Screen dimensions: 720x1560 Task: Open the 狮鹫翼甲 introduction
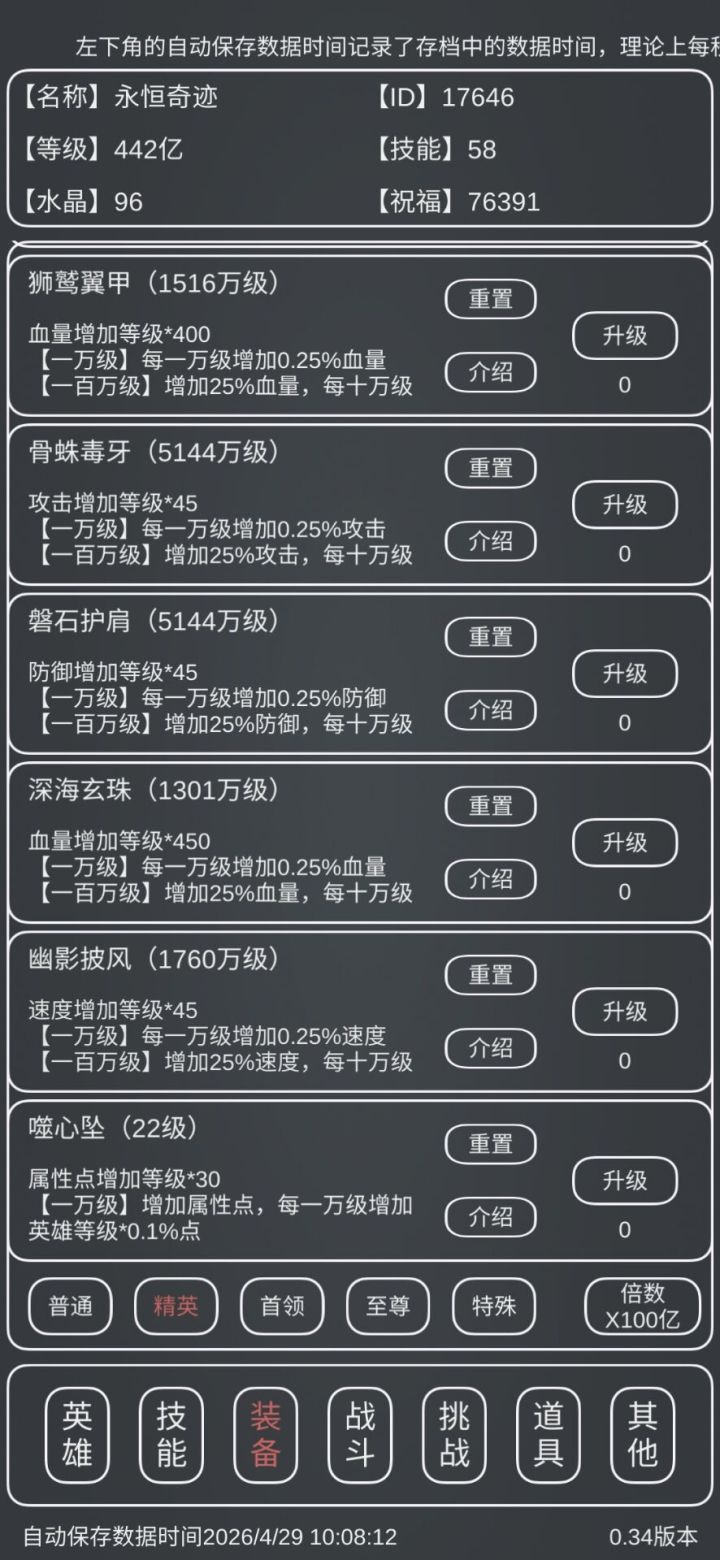pyautogui.click(x=490, y=373)
